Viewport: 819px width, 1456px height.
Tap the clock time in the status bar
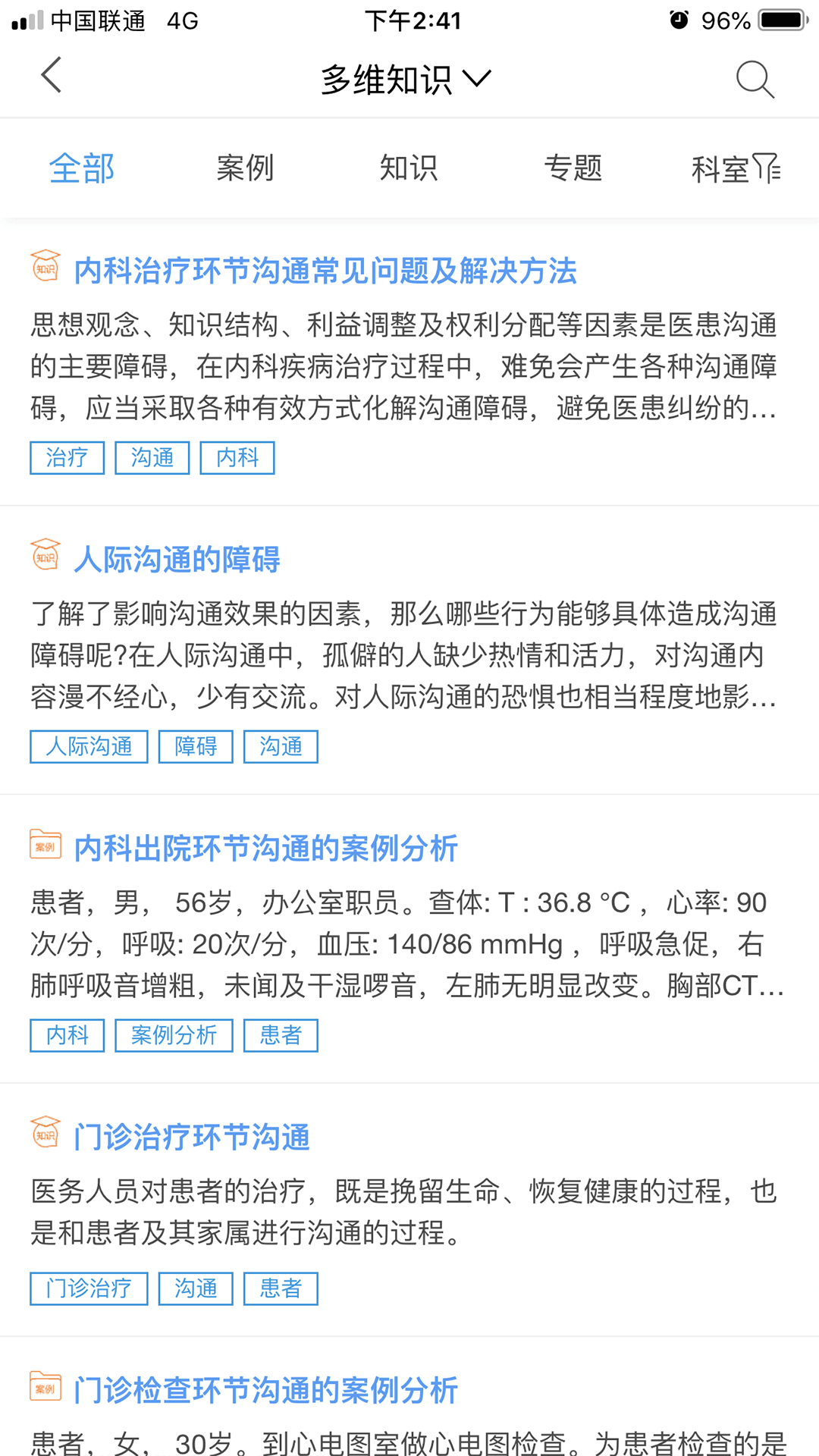coord(411,20)
